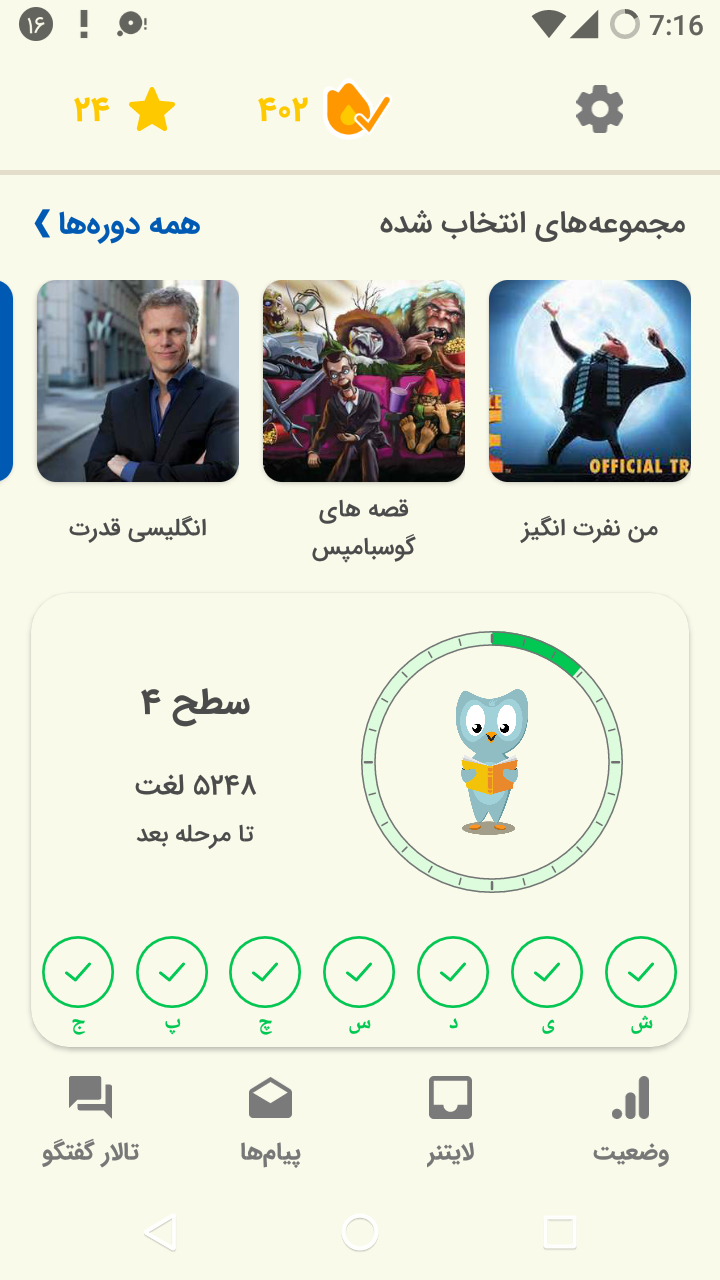Go back using the system back button

(x=160, y=1233)
